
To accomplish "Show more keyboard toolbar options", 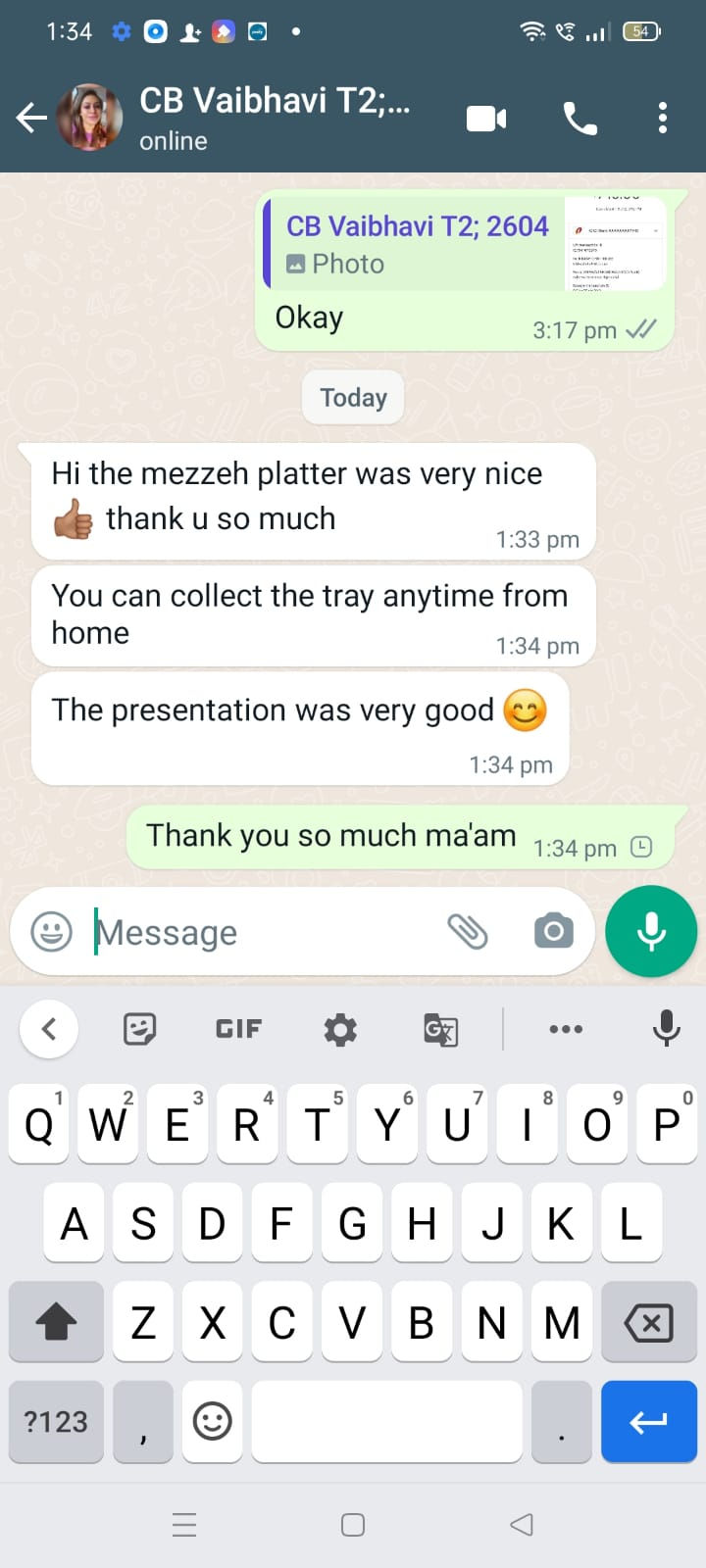I will (566, 1029).
